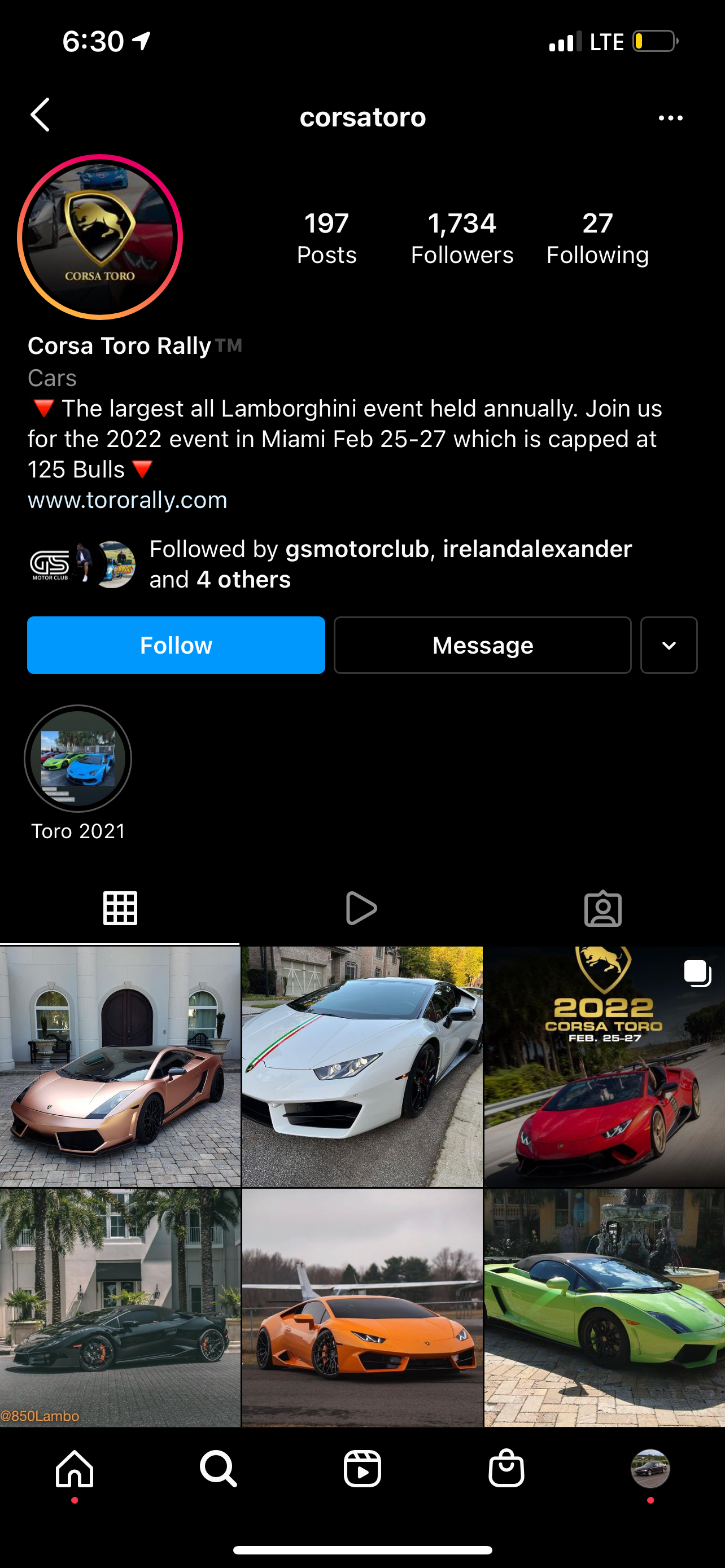The height and width of the screenshot is (1568, 725).
Task: Open the Shop tab in the bottom bar
Action: pos(506,1468)
